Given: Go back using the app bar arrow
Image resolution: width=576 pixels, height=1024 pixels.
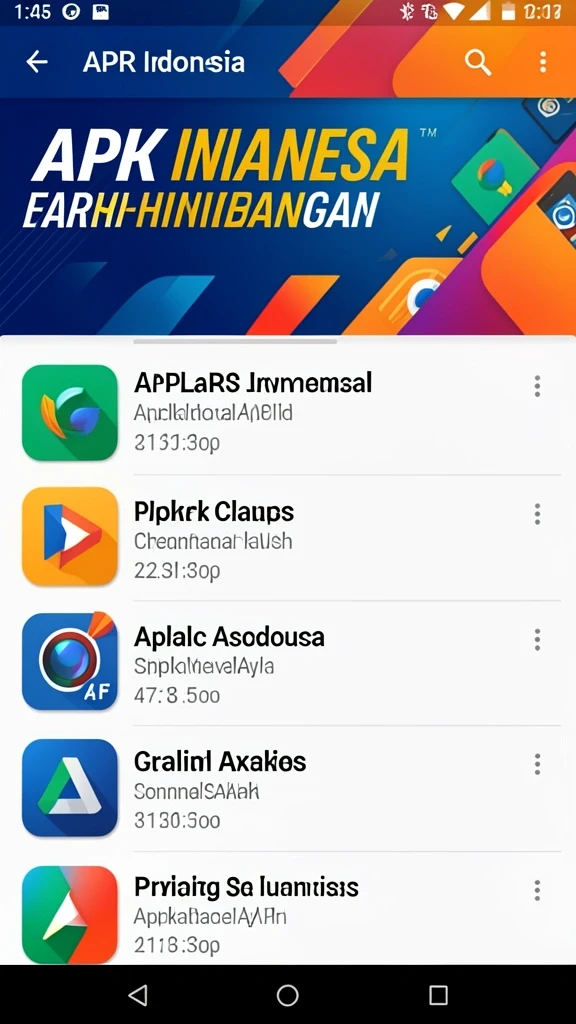Looking at the screenshot, I should tap(37, 62).
